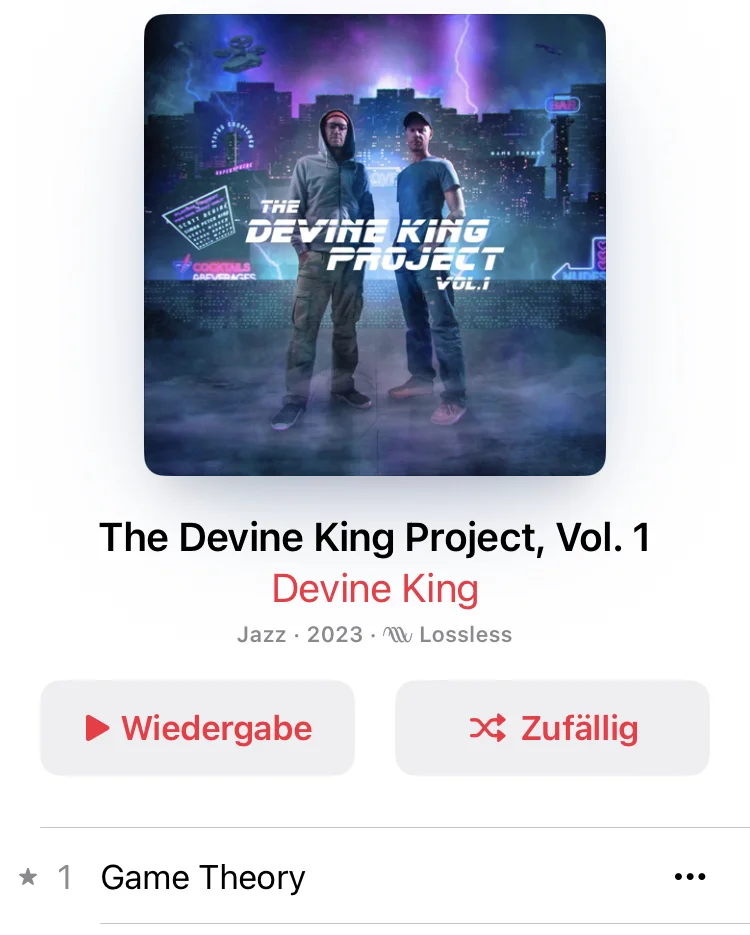This screenshot has height=935, width=750.
Task: Play the track Game Theory
Action: tap(203, 878)
